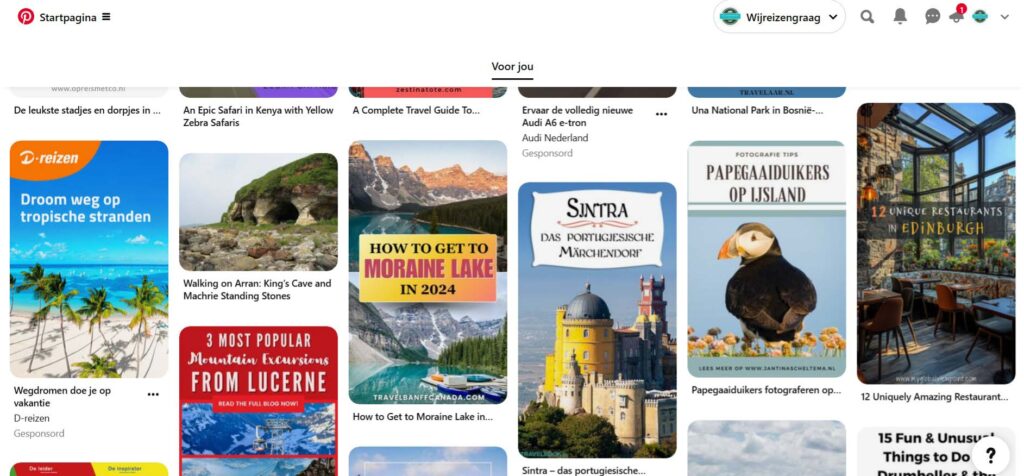View the Moraine Lake in 2024 pin
1024x476 pixels.
coord(427,272)
